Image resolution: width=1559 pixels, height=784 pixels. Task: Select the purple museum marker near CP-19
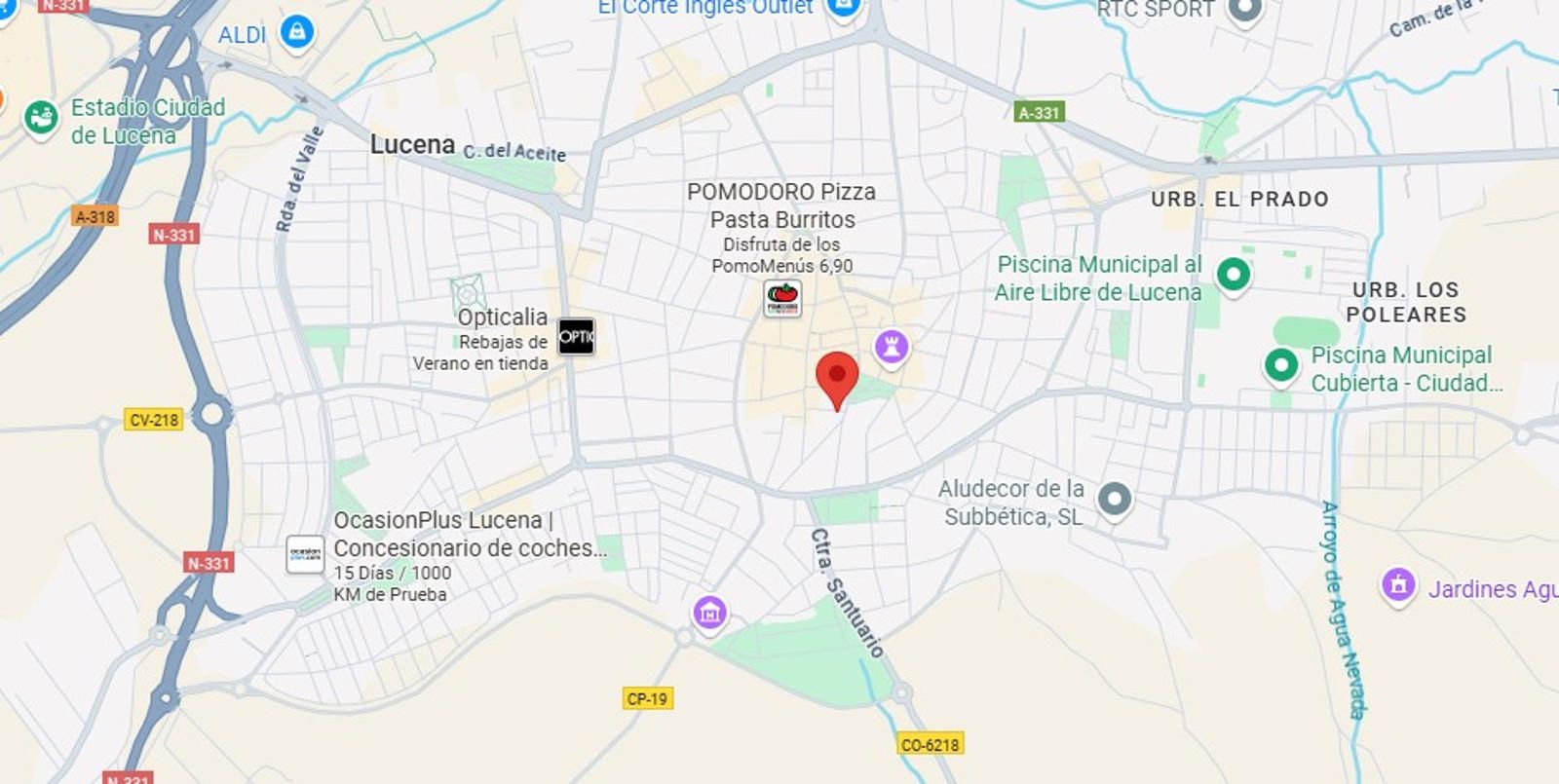click(x=709, y=614)
